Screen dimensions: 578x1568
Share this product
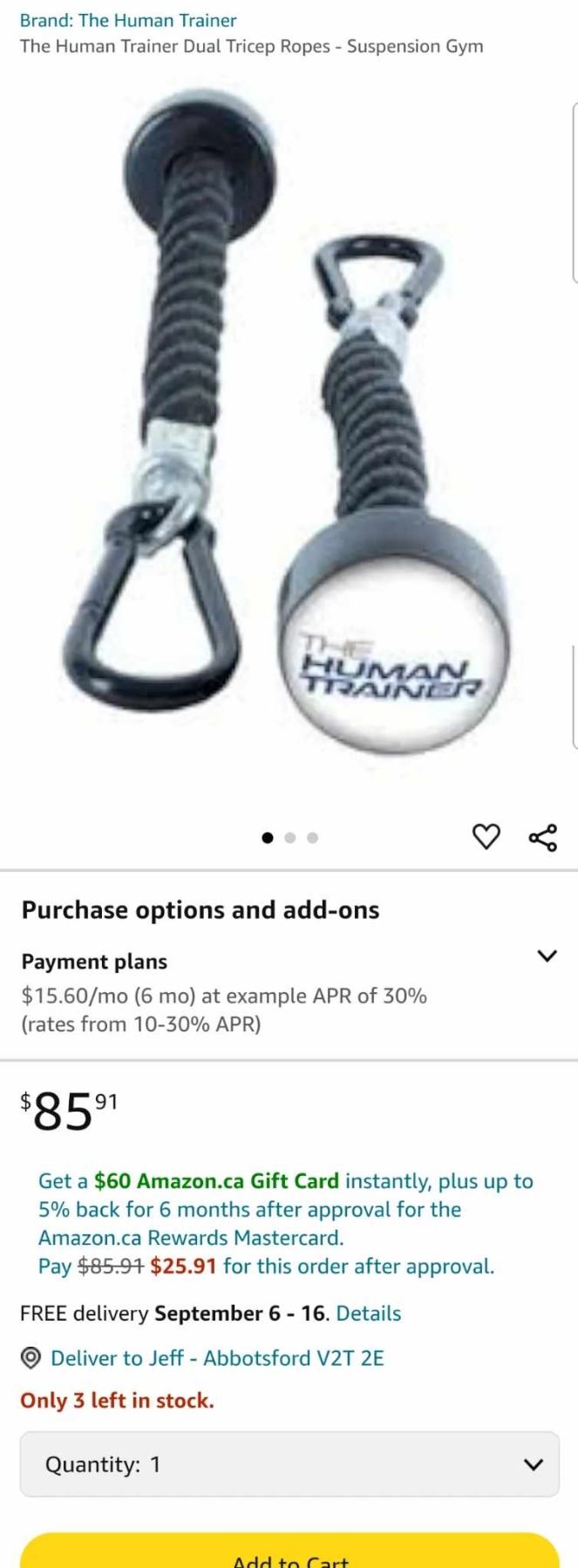click(x=542, y=837)
